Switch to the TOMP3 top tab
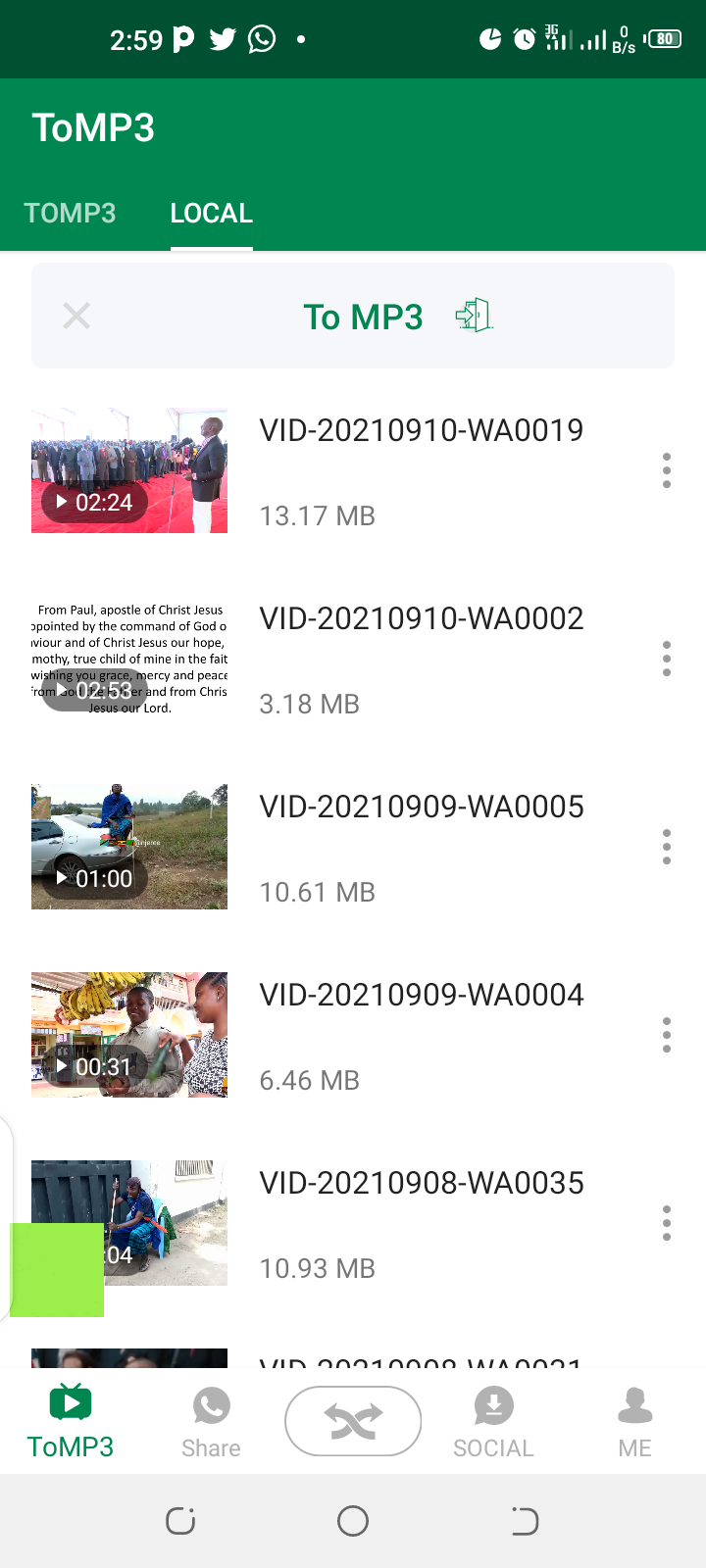The width and height of the screenshot is (706, 1568). click(70, 213)
